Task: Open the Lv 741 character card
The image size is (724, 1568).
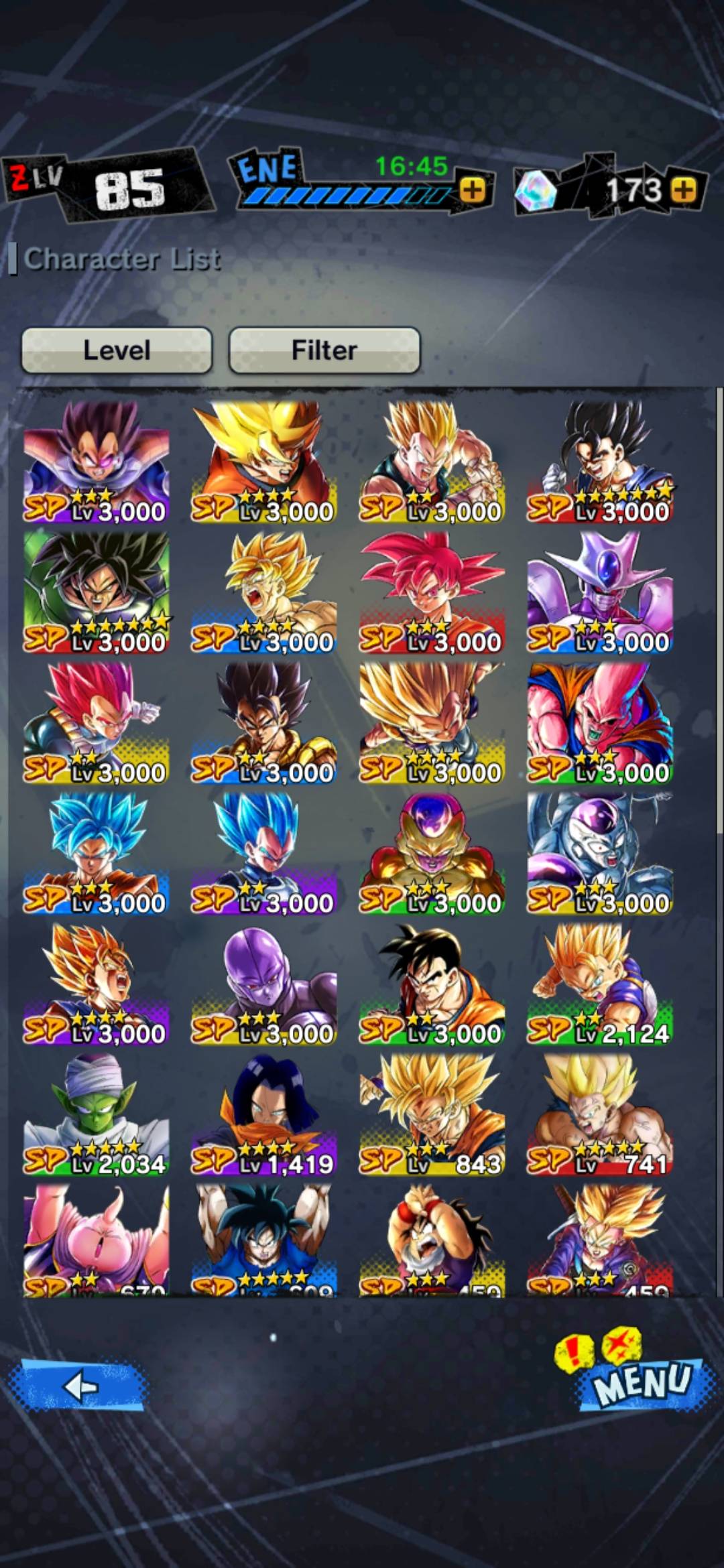Action: (599, 1114)
